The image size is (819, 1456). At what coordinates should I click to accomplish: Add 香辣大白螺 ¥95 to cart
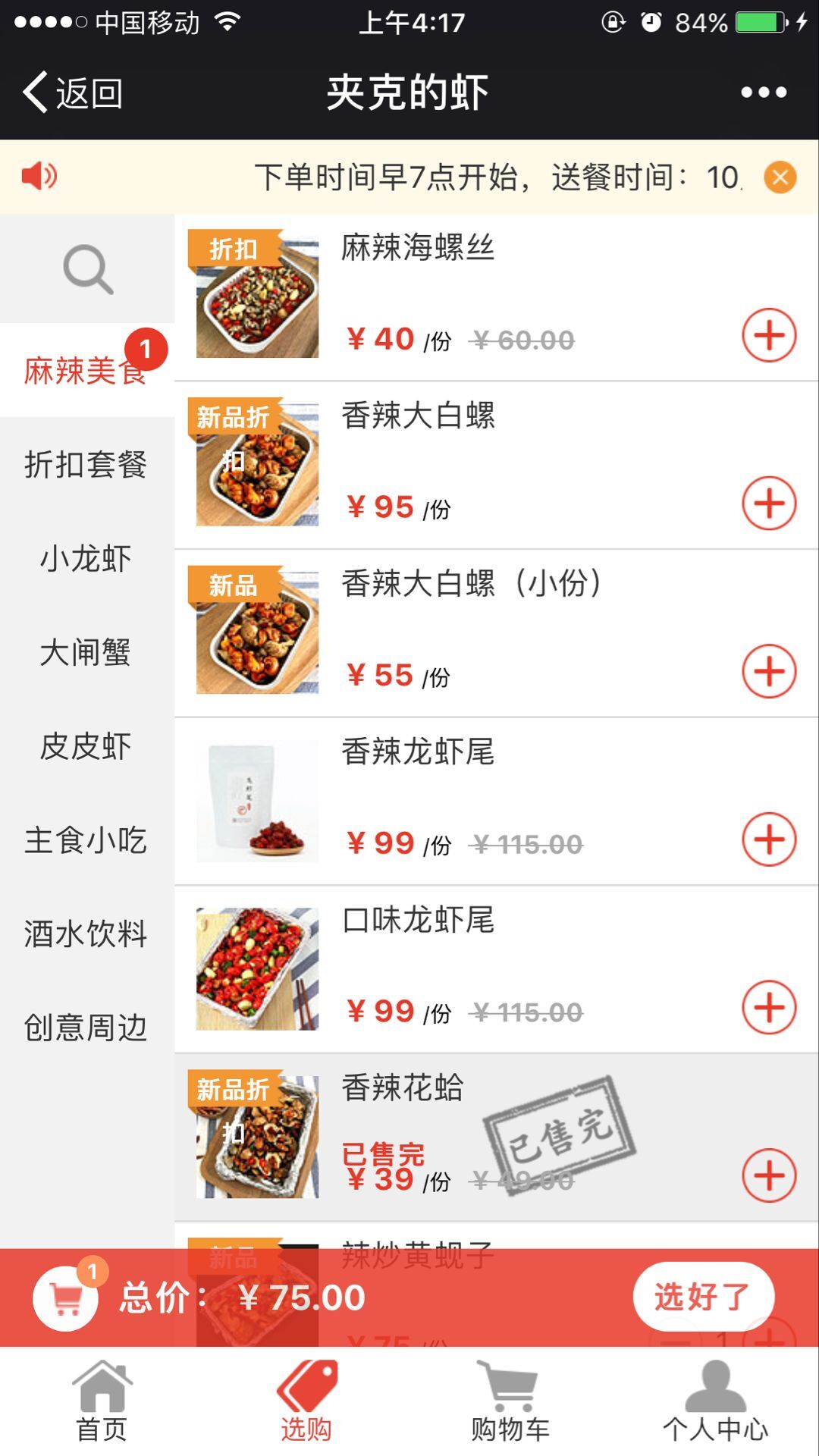coord(769,504)
